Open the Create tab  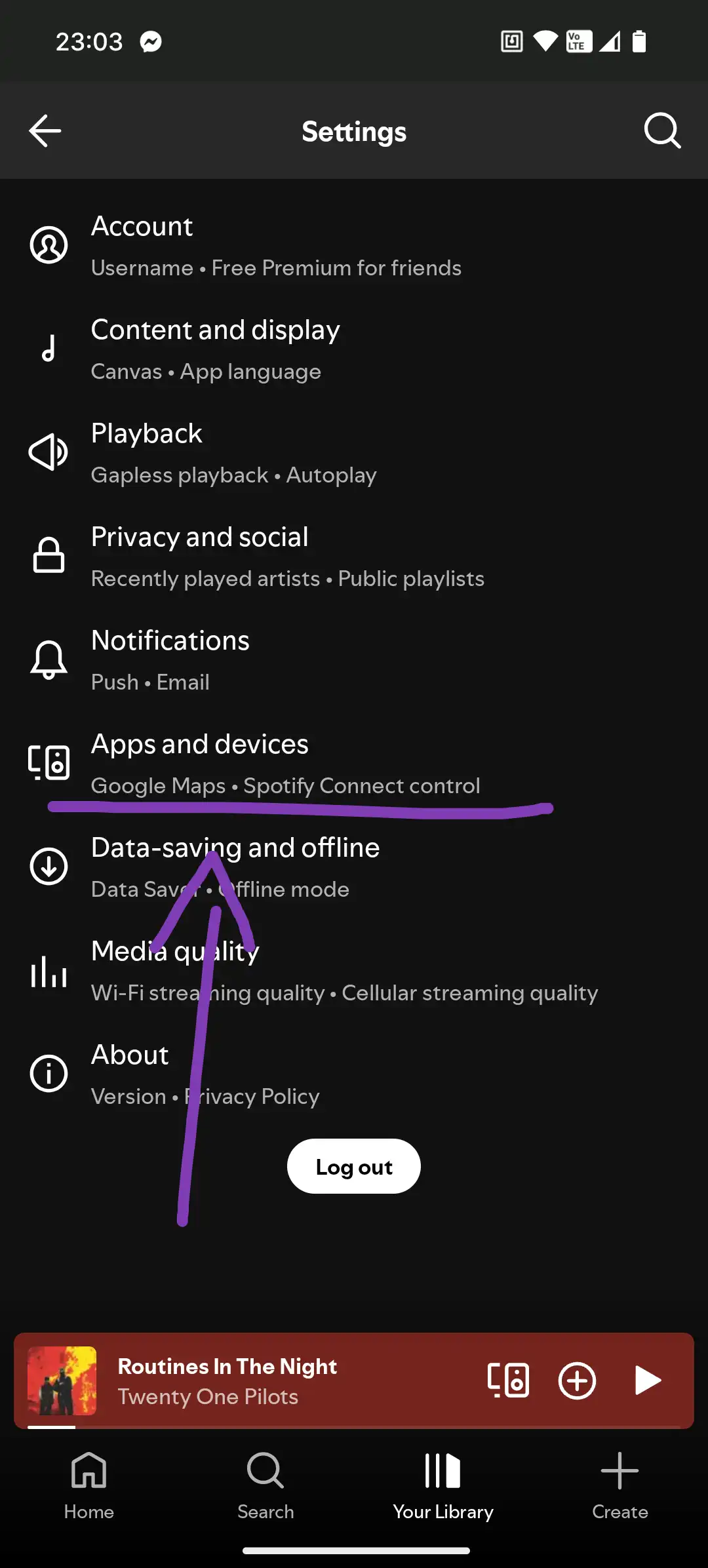click(619, 1485)
